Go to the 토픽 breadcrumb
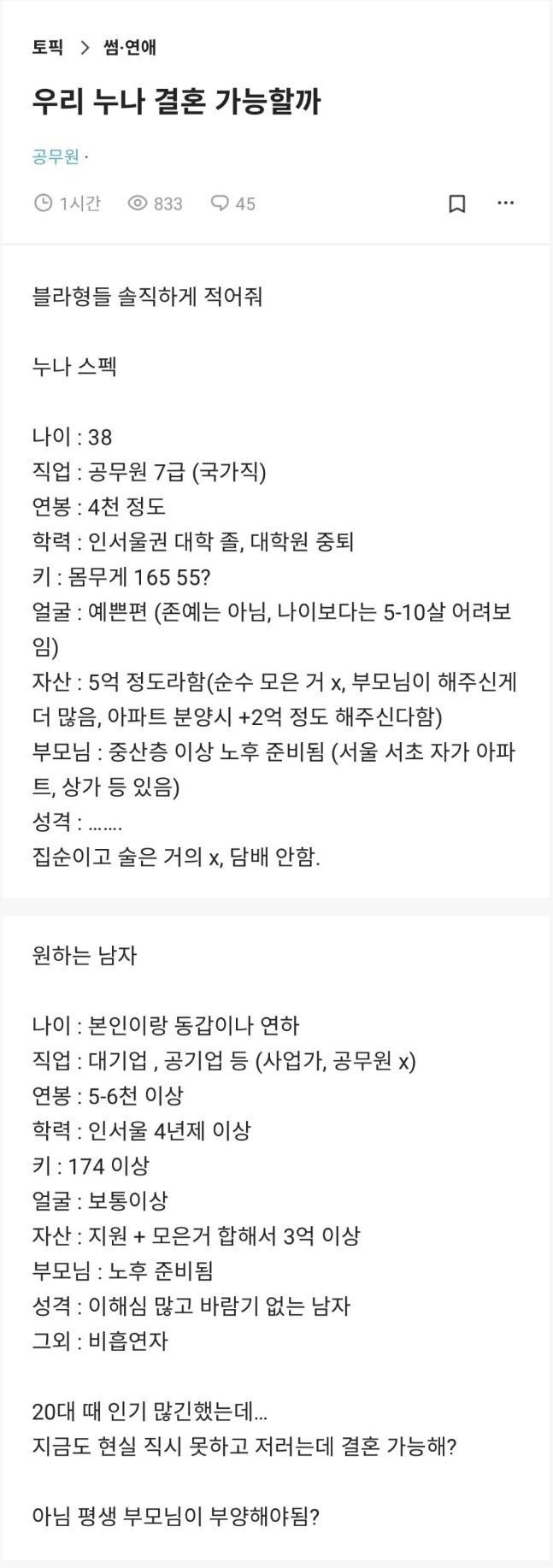This screenshot has width=553, height=1568. pyautogui.click(x=48, y=47)
